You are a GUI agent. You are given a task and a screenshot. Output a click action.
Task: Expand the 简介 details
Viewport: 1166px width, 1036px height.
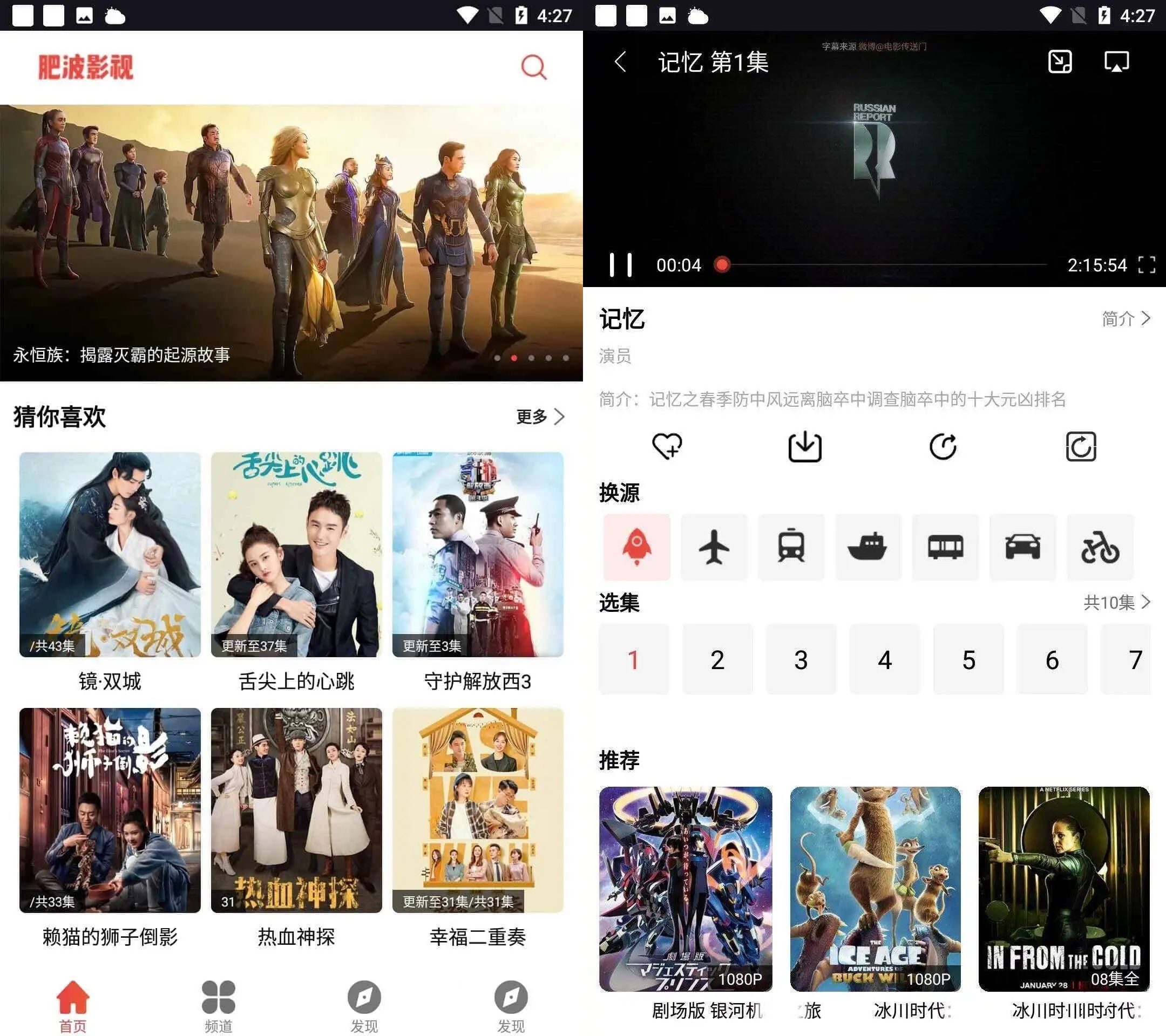click(1125, 319)
